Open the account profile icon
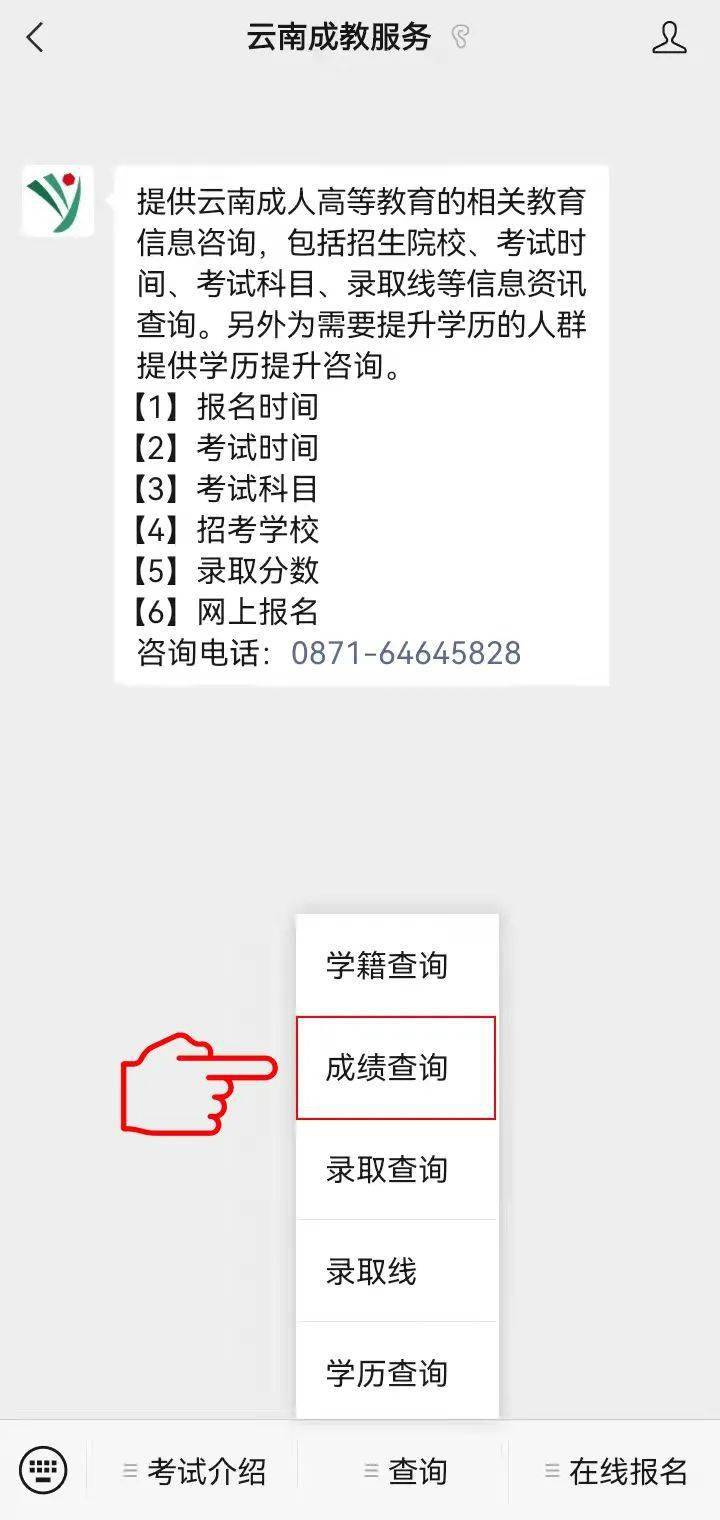 [669, 38]
